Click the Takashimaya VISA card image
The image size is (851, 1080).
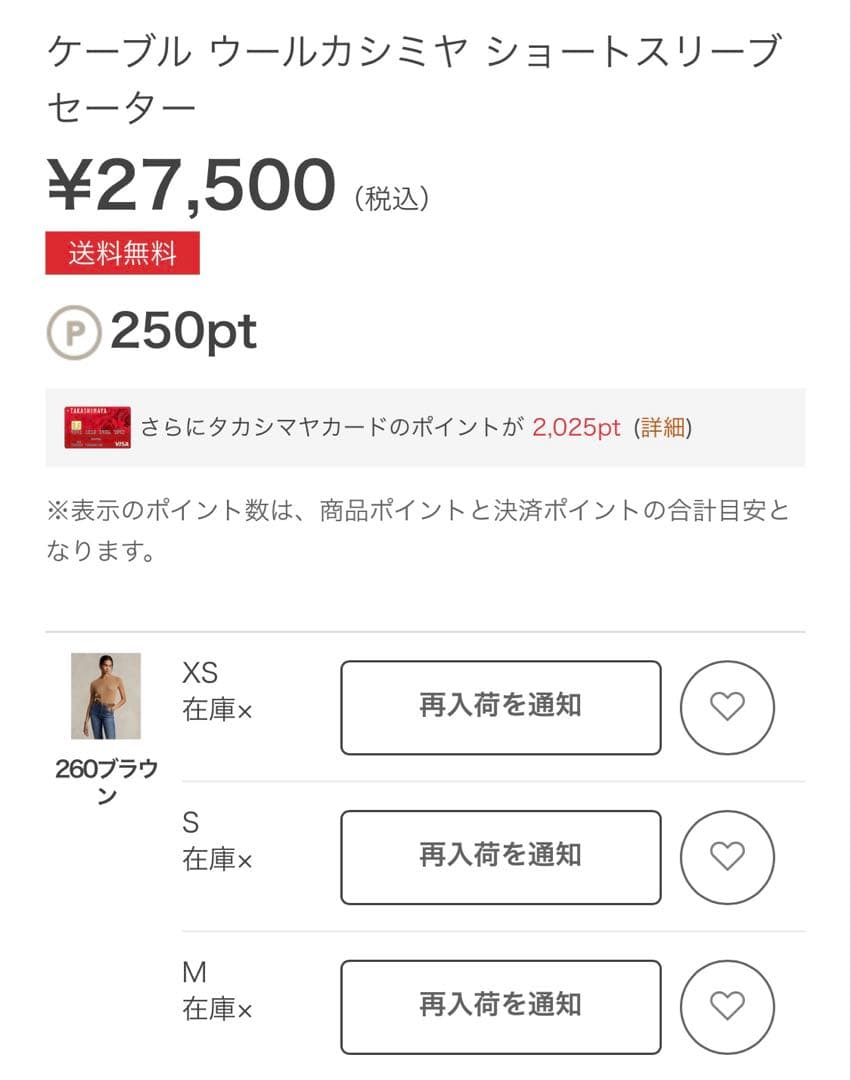(x=99, y=428)
